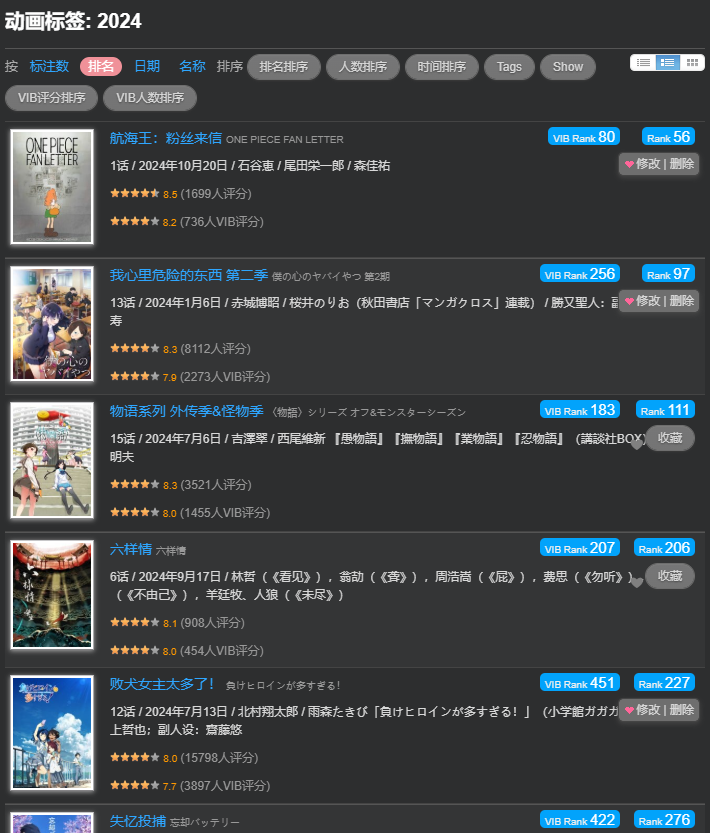Viewport: 710px width, 833px height.
Task: Select the 排名 sort option
Action: [101, 67]
